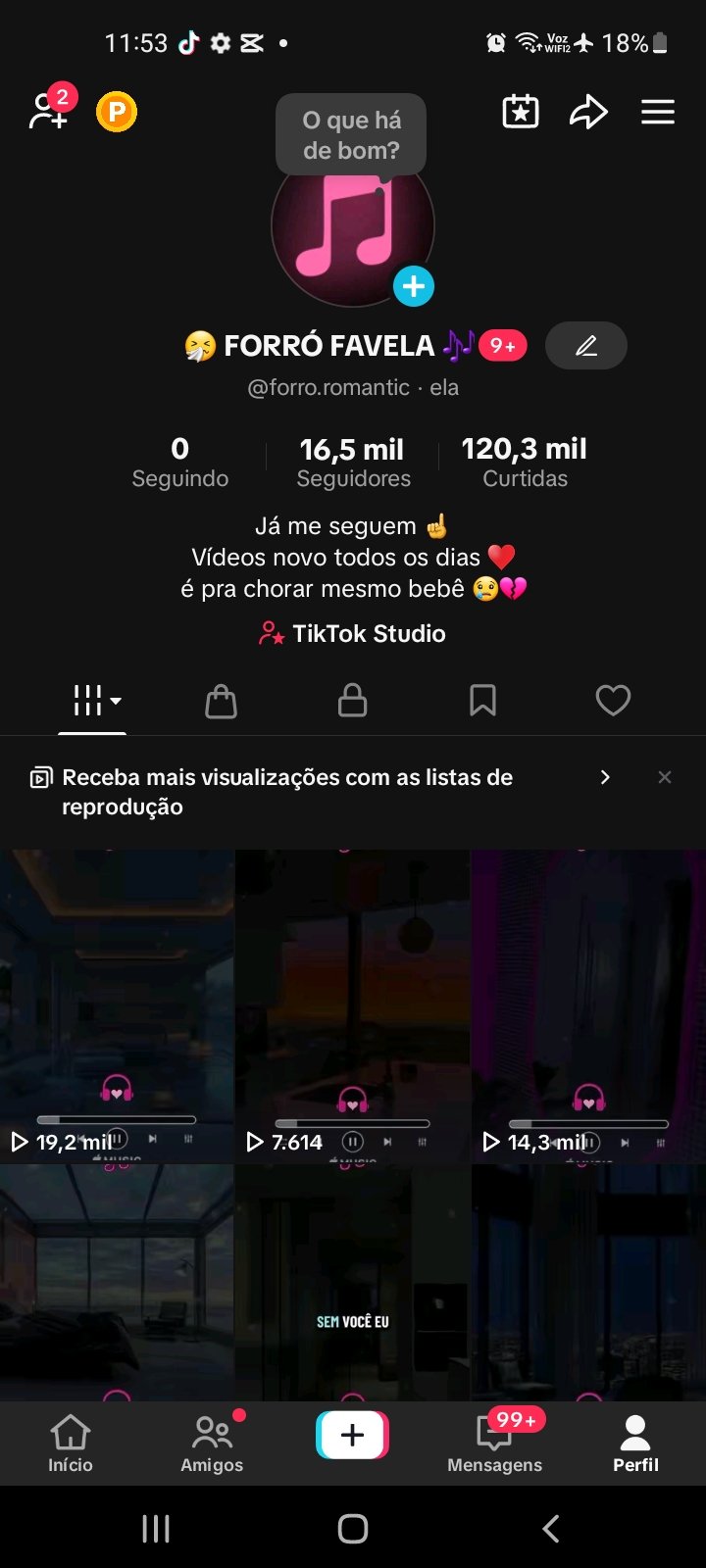Show private videos tab with lock
The height and width of the screenshot is (1568, 706).
[352, 701]
